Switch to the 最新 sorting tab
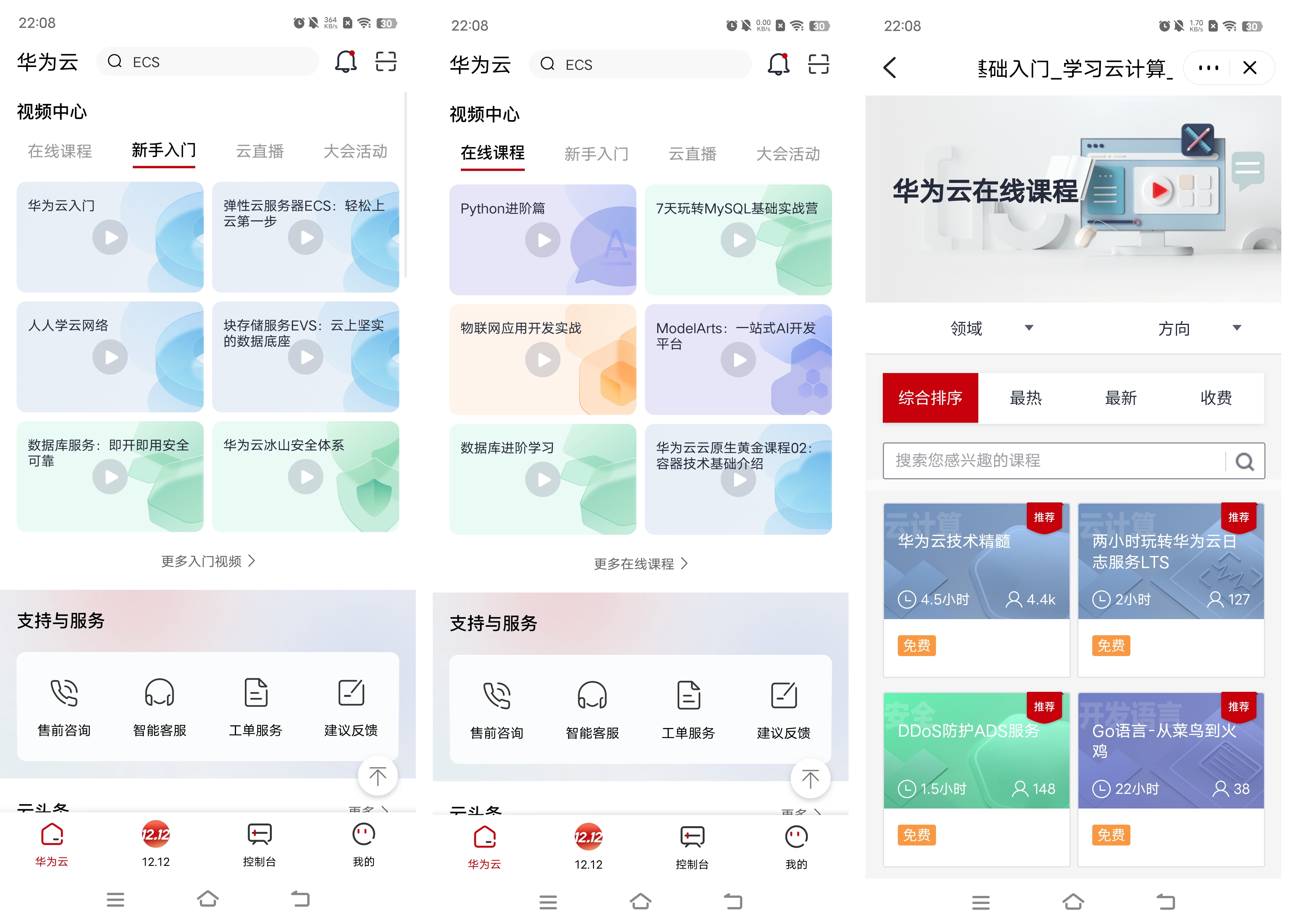 tap(1120, 398)
